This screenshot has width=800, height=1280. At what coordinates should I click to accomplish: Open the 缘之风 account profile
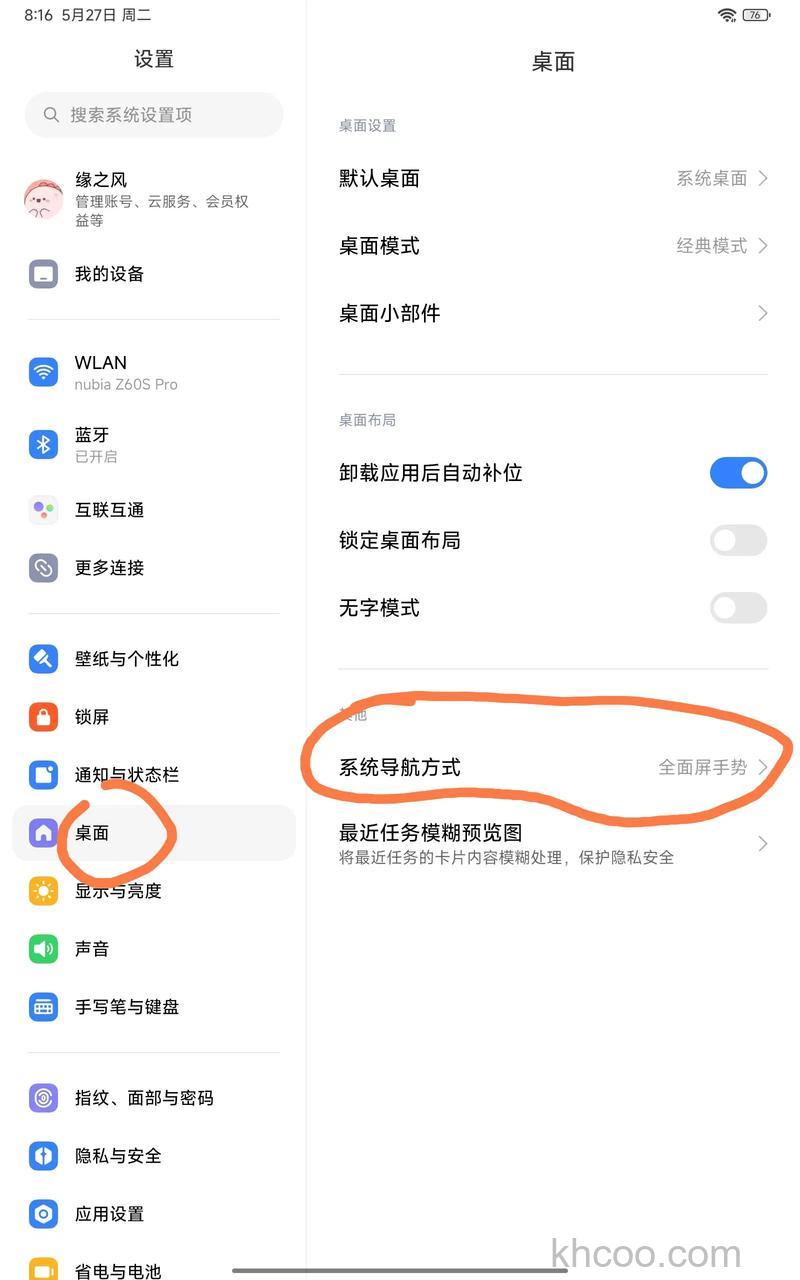[150, 199]
